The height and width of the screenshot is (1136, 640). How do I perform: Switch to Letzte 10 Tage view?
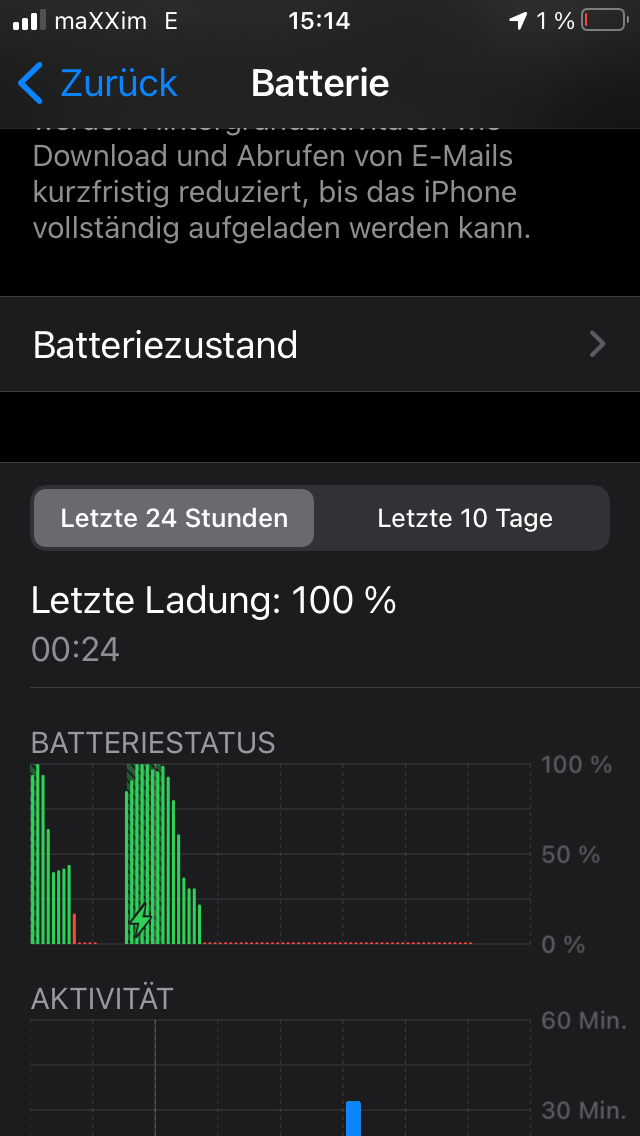[464, 518]
